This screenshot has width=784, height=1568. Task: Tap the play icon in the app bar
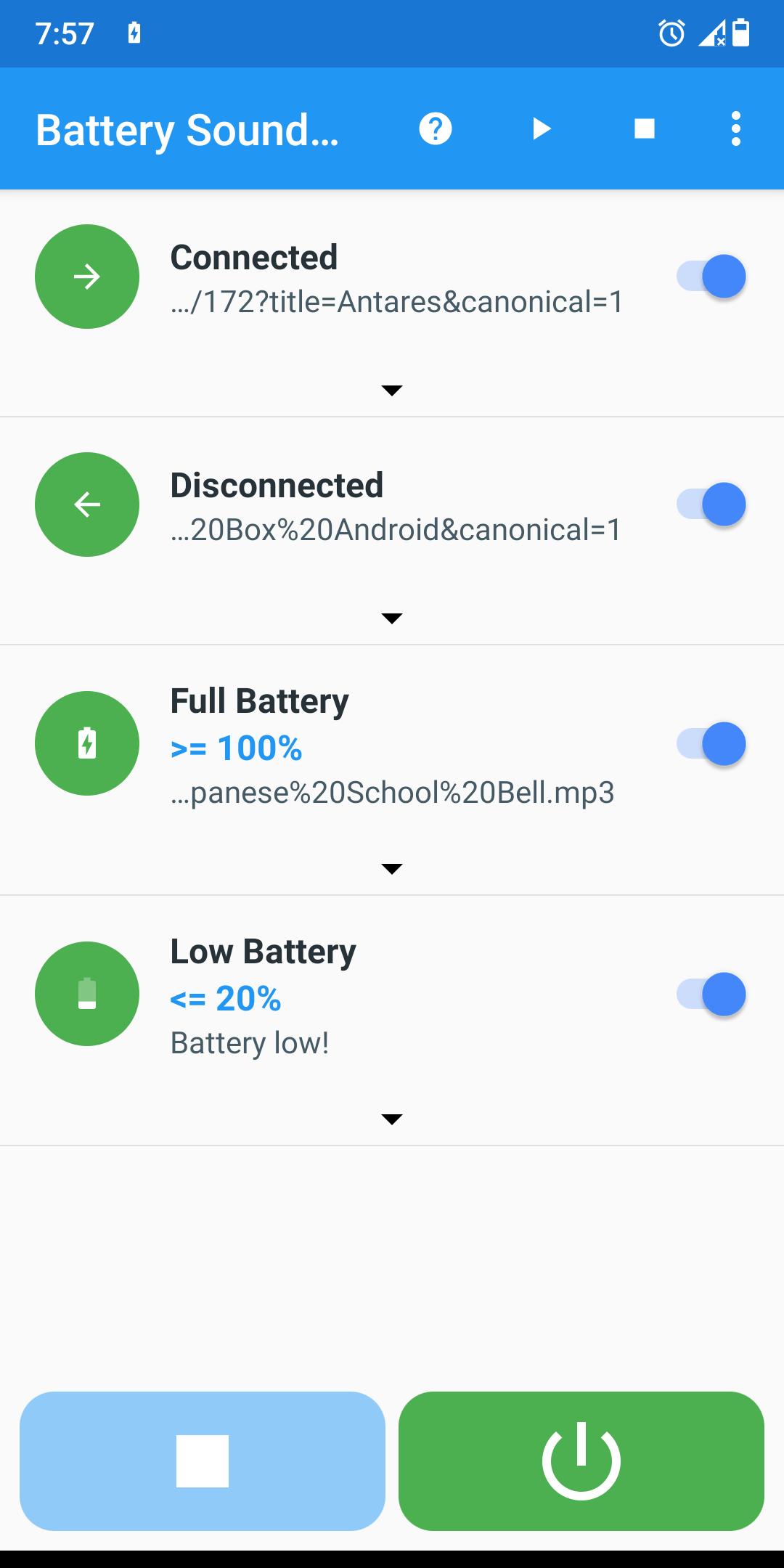pos(541,129)
